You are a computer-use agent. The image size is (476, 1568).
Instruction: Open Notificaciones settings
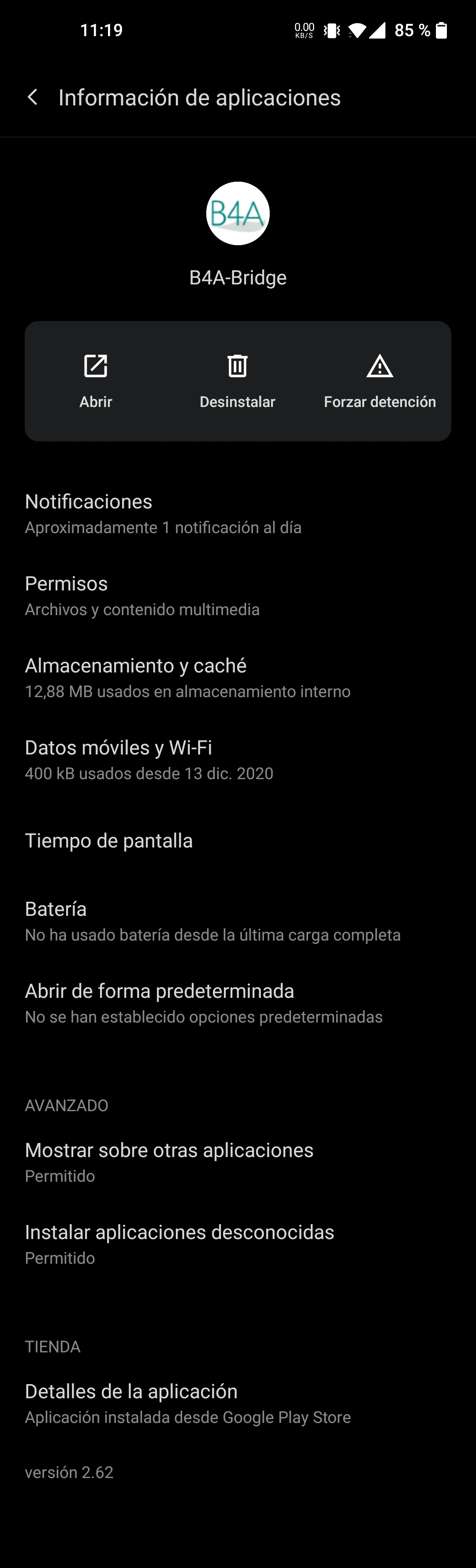point(238,513)
